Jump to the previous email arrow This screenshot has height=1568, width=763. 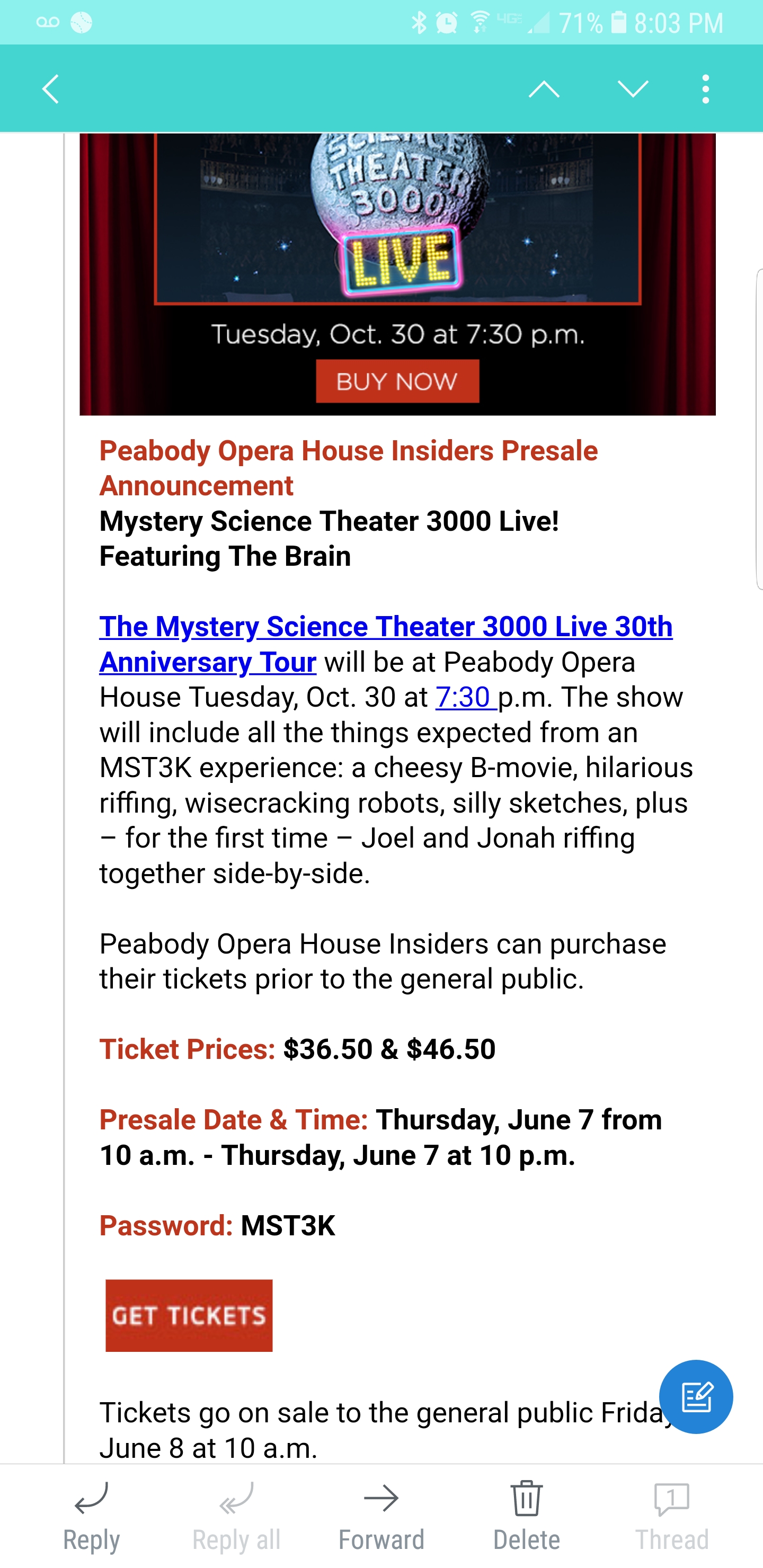[x=544, y=90]
